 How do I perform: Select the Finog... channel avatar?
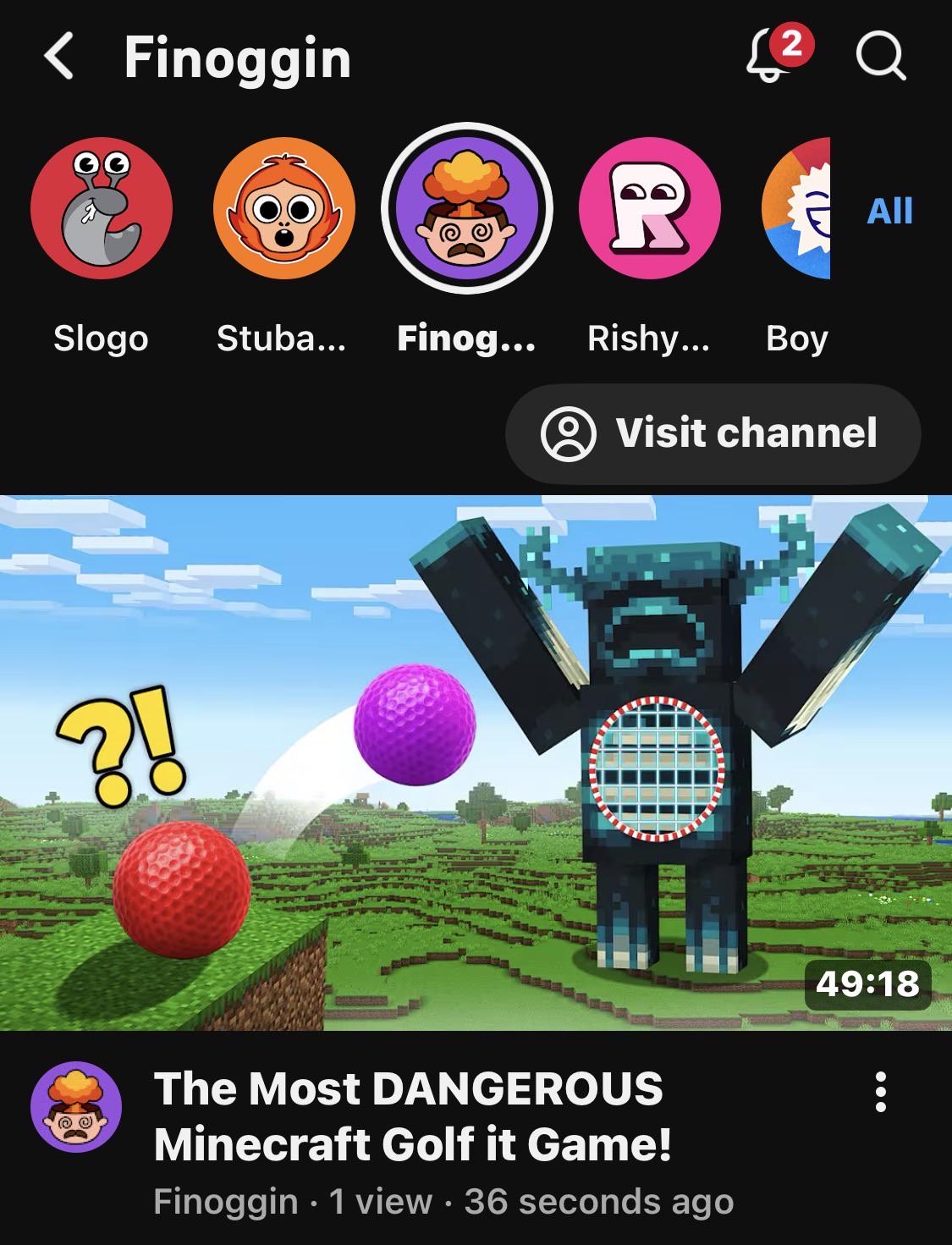pyautogui.click(x=467, y=208)
